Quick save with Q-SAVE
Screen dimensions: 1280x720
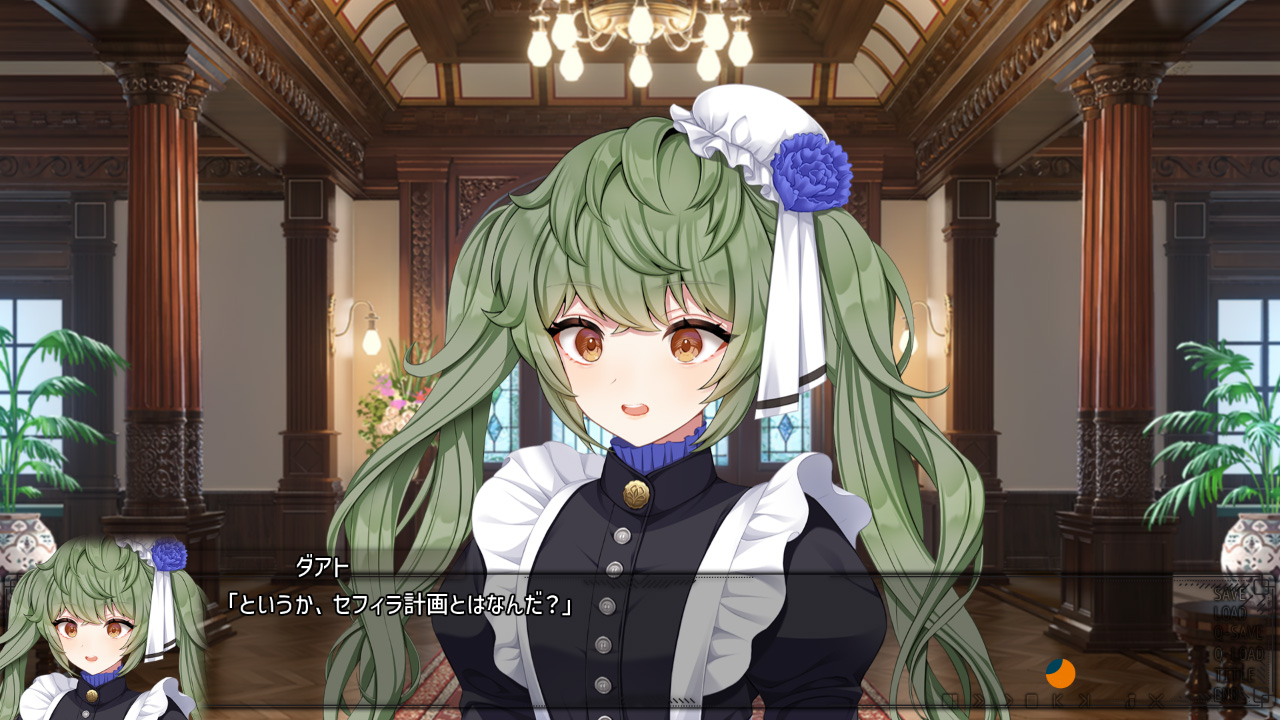[1231, 633]
